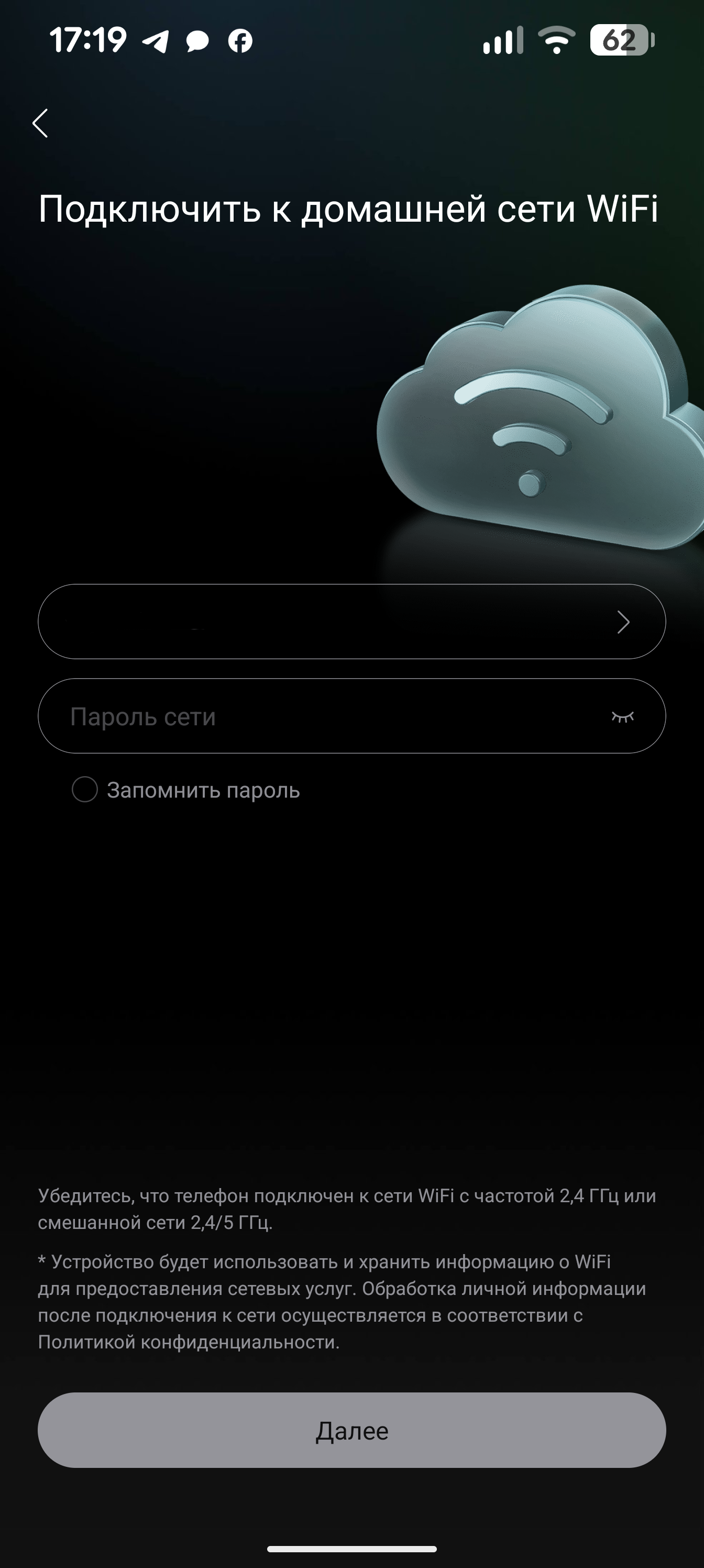Enable the Запомнить пароль option
The image size is (704, 1568).
(x=85, y=789)
